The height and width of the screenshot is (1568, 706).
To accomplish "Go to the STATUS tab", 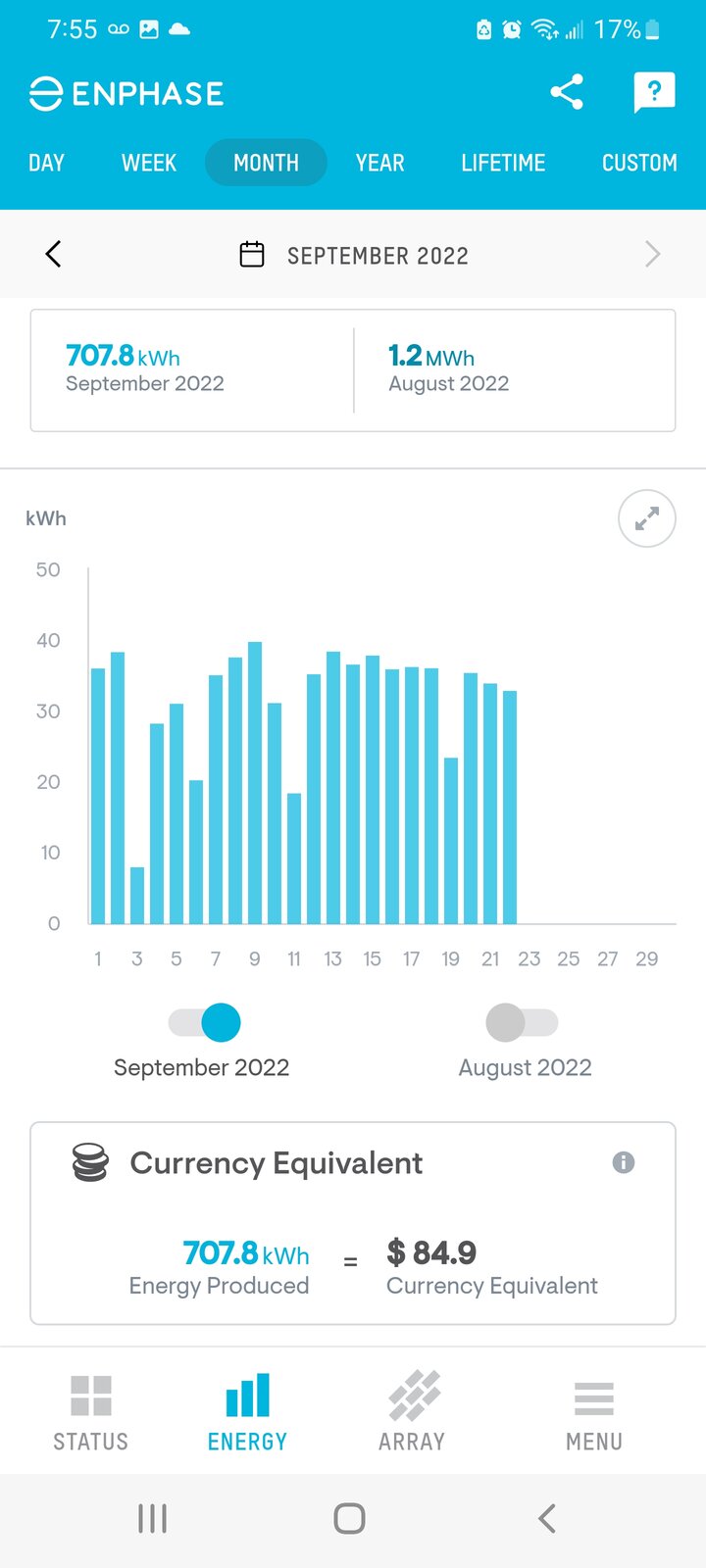I will pyautogui.click(x=90, y=1412).
